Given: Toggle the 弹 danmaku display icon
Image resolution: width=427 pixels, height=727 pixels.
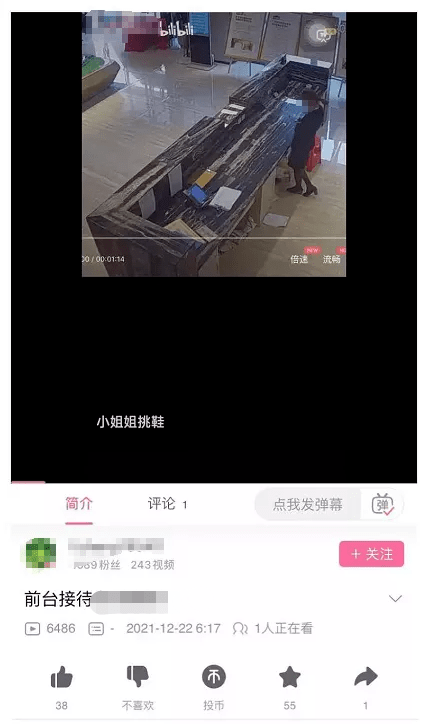Looking at the screenshot, I should point(383,504).
